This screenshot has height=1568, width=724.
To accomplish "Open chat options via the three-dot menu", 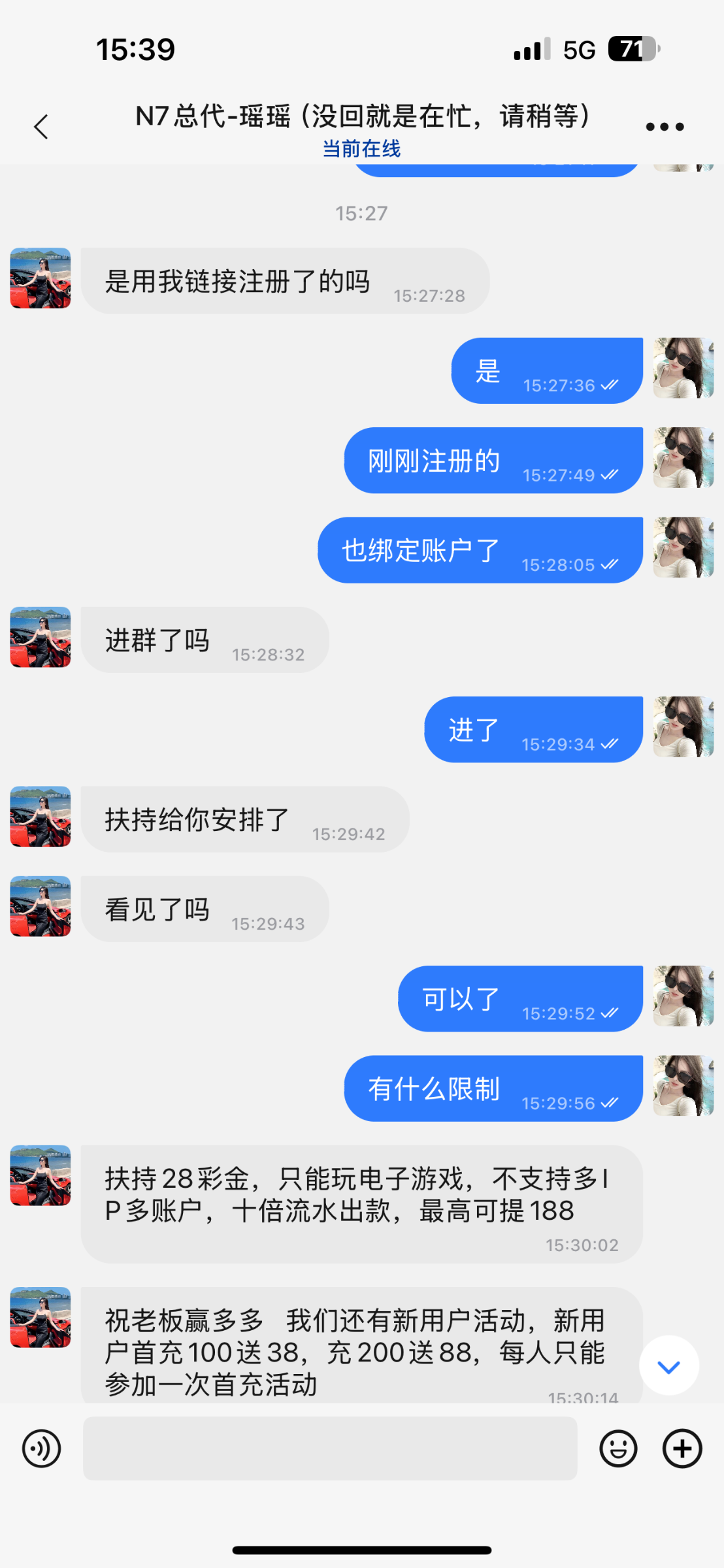I will pyautogui.click(x=665, y=125).
